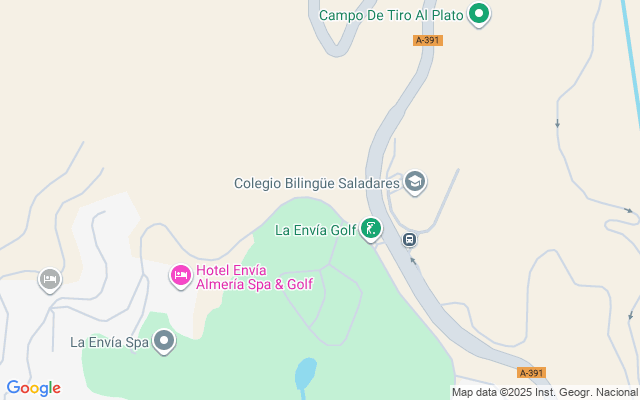This screenshot has width=640, height=400.
Task: Select the unlabeled gray hotel bed marker
Action: (49, 280)
